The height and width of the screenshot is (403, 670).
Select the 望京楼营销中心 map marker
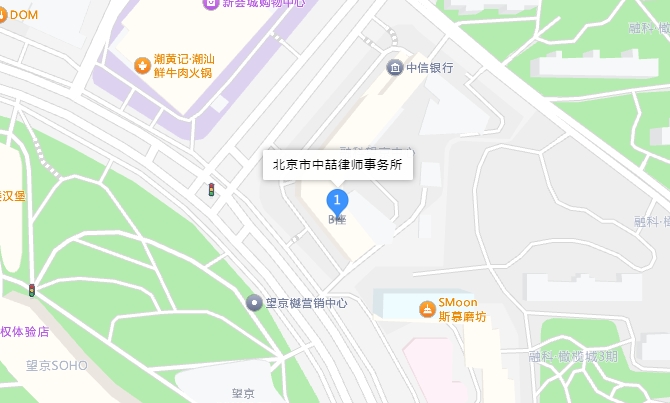click(255, 302)
